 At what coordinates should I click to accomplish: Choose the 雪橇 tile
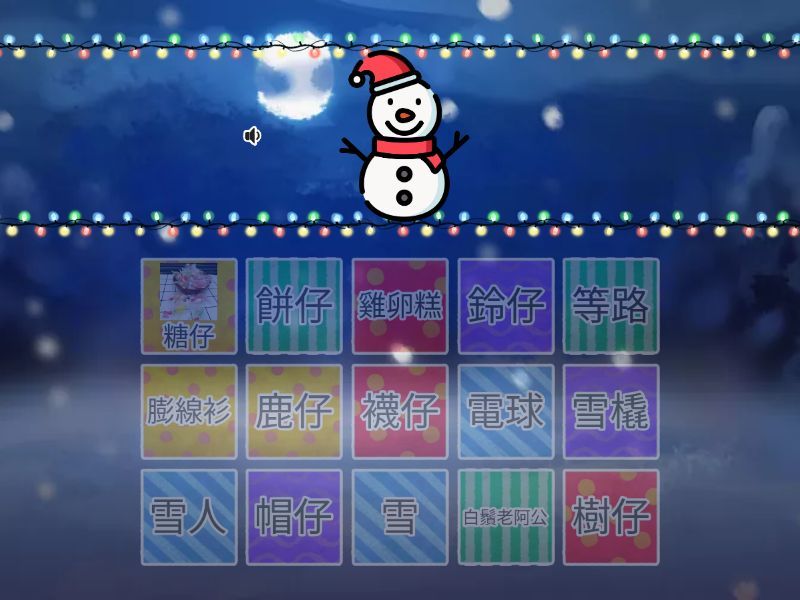click(611, 411)
